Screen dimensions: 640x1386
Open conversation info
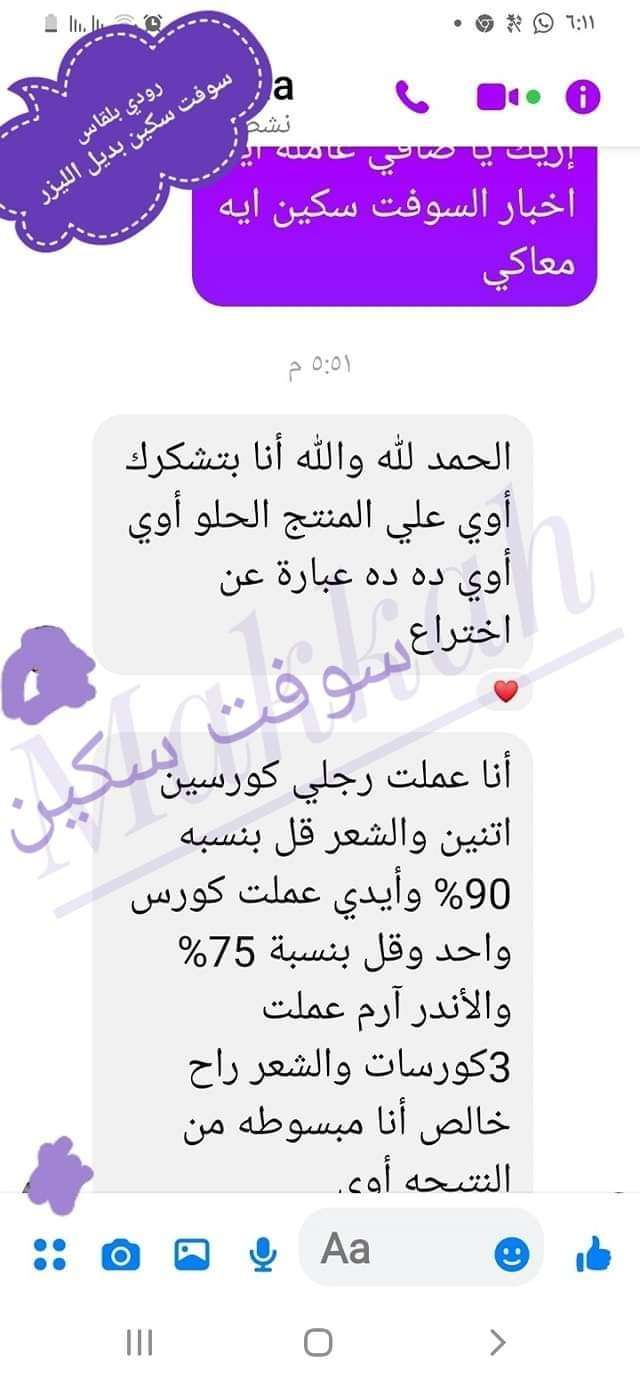click(583, 97)
